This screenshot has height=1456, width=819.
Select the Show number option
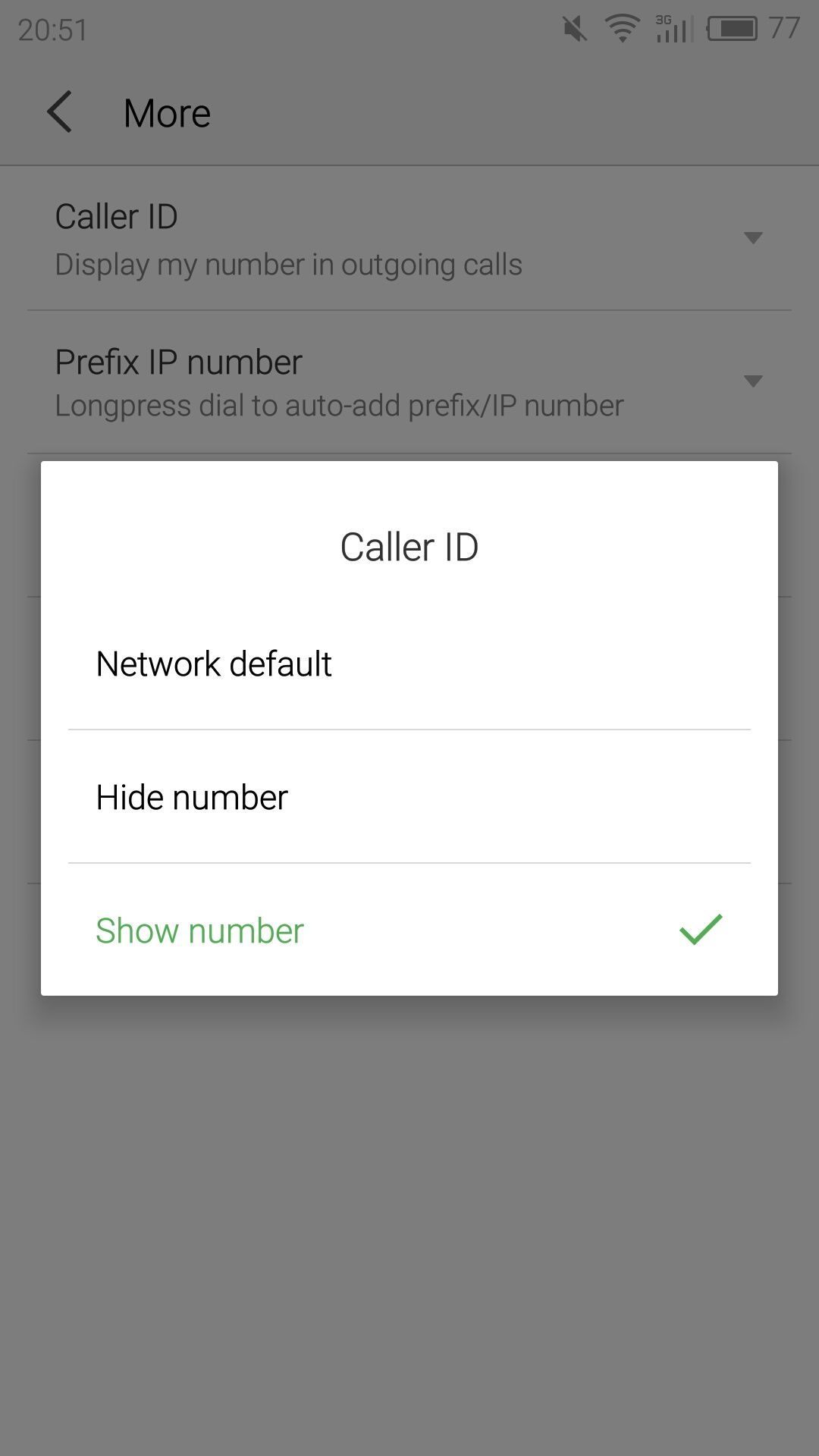[x=409, y=930]
